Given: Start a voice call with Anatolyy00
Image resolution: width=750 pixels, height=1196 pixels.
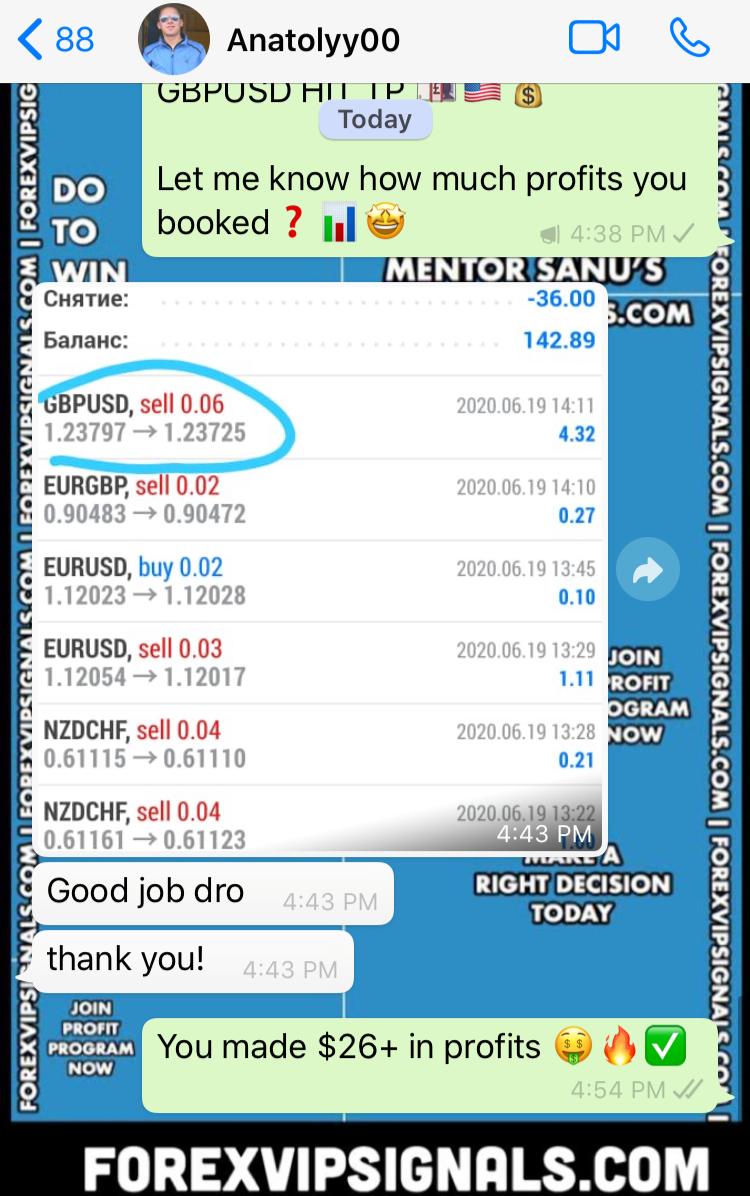Looking at the screenshot, I should point(689,40).
